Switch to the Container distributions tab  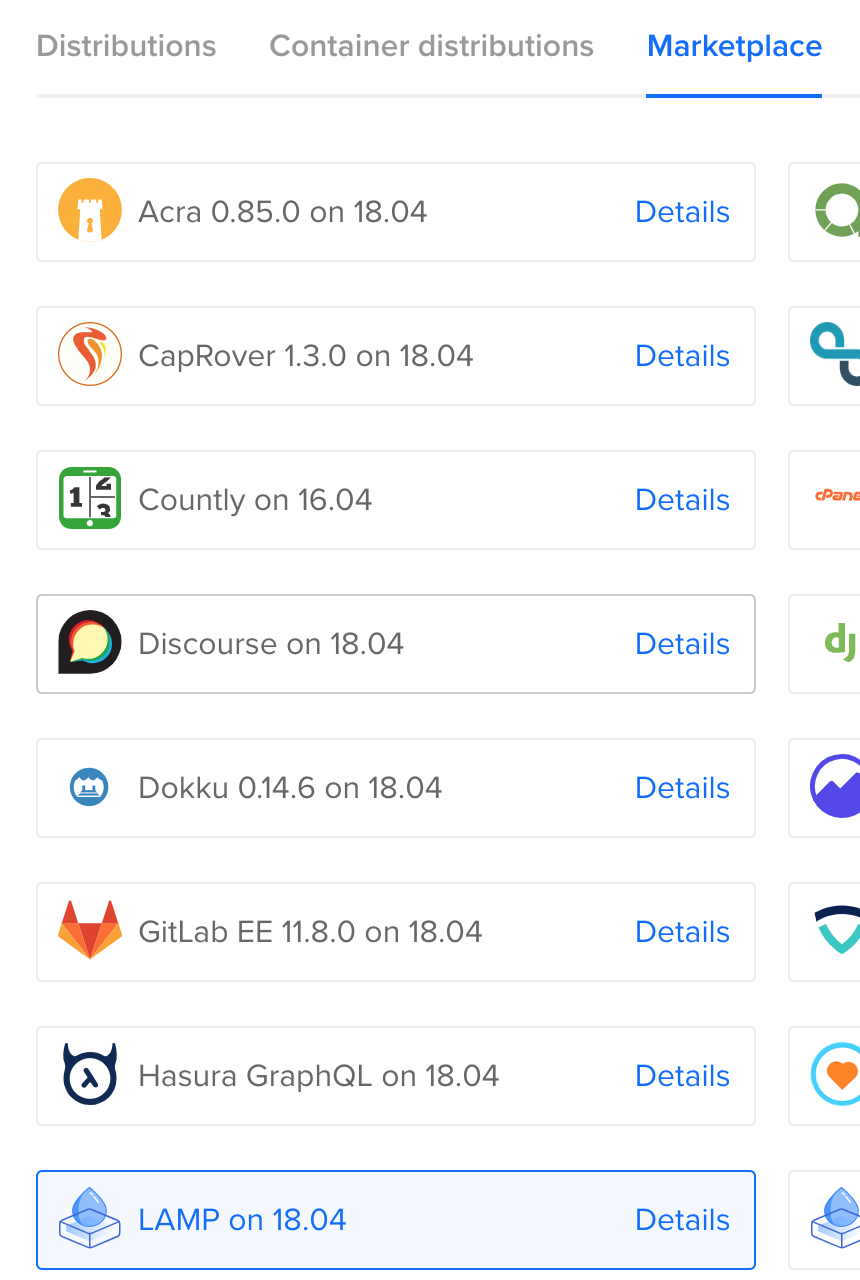click(431, 46)
